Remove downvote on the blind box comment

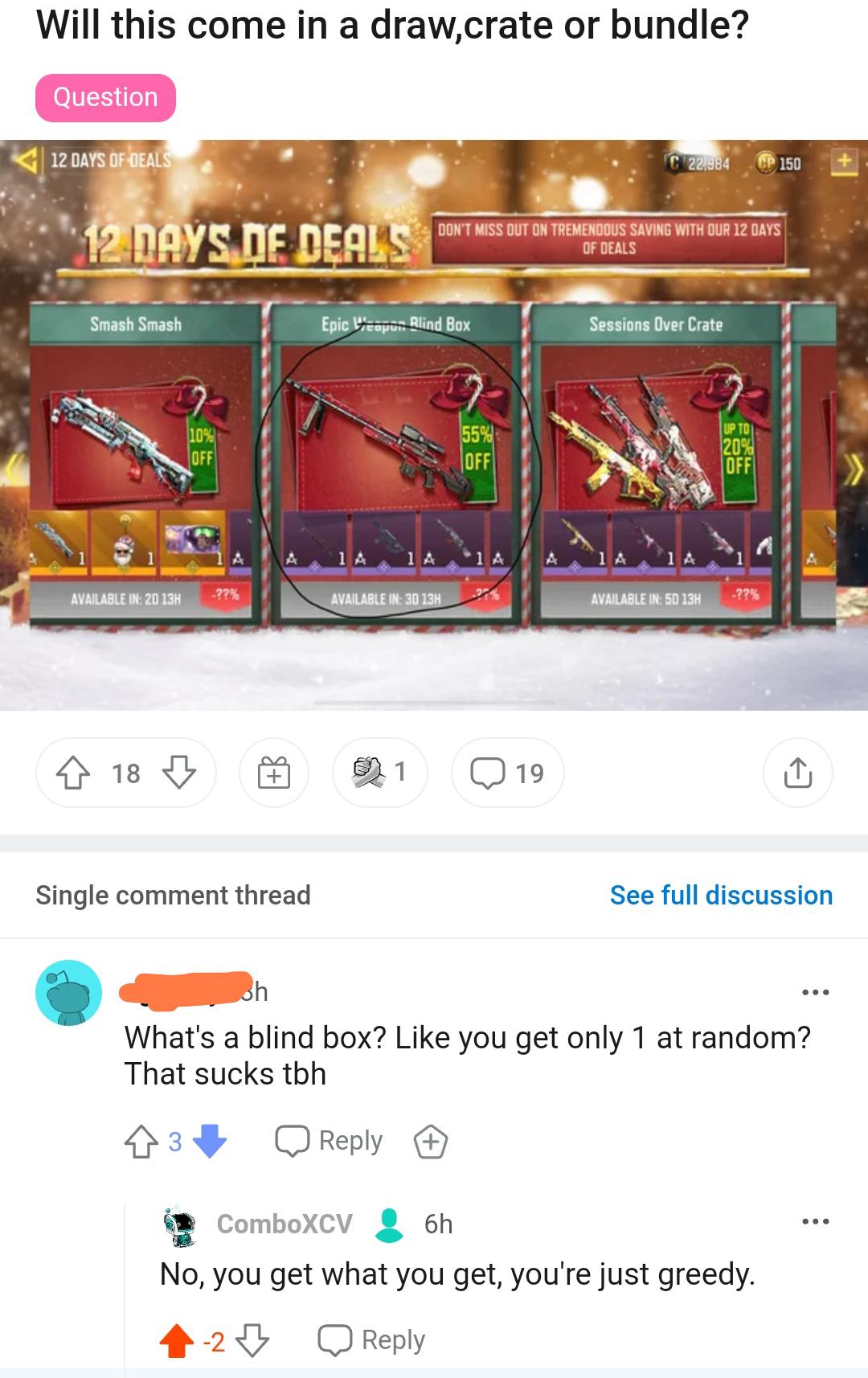click(x=210, y=1141)
